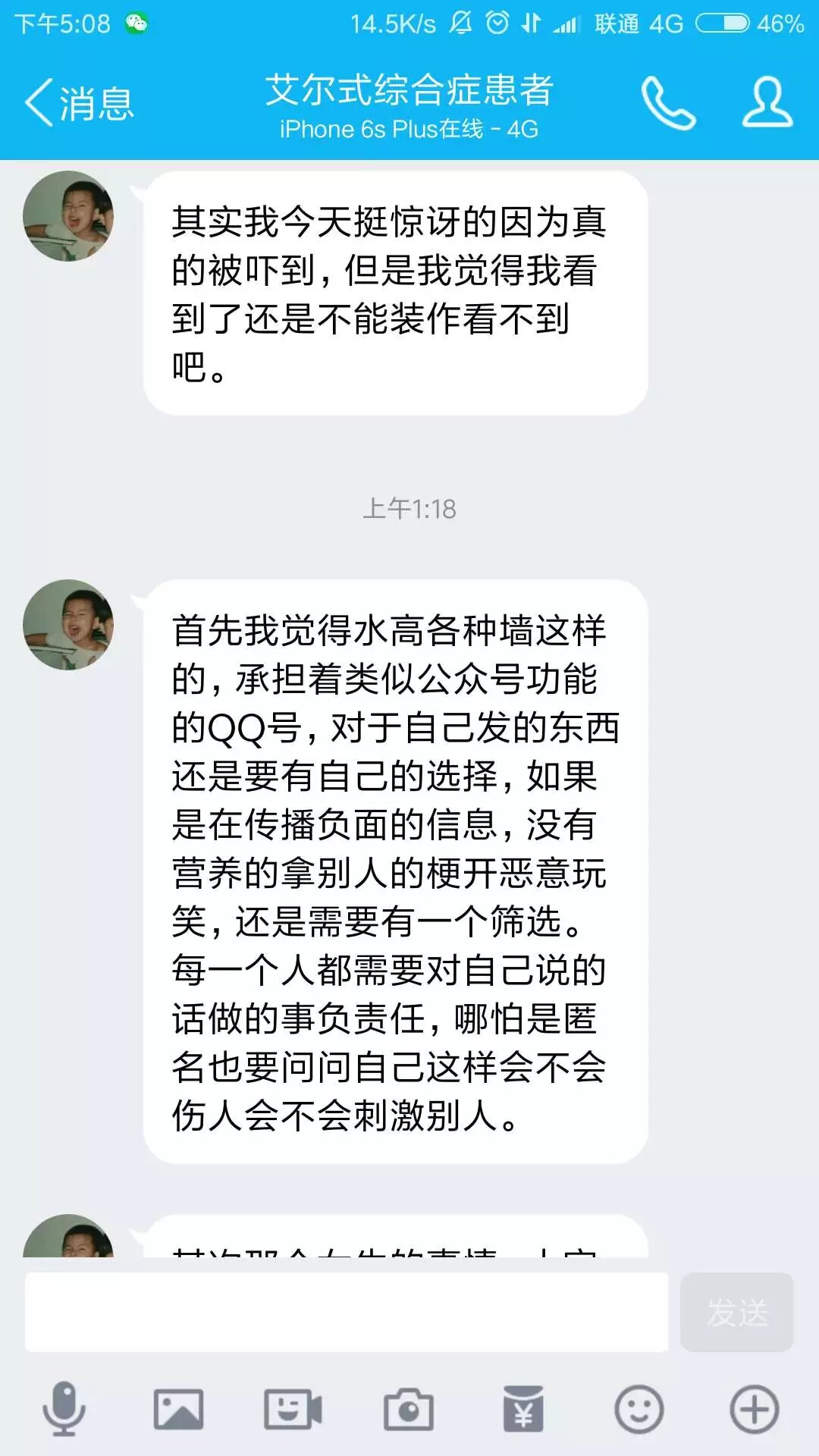Image resolution: width=819 pixels, height=1456 pixels.
Task: Open the photo gallery picker
Action: point(178,1410)
